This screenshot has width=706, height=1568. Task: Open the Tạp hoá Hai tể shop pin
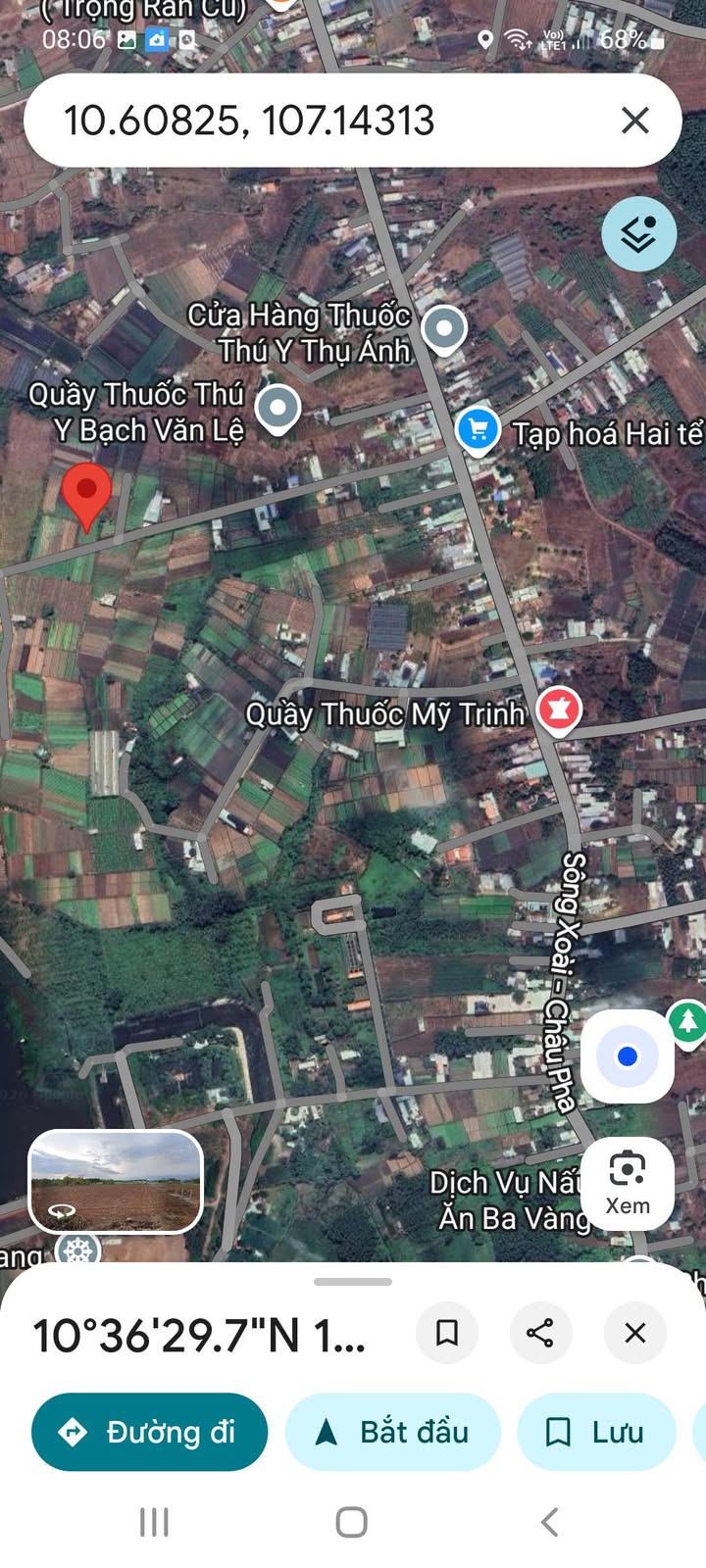tap(479, 430)
